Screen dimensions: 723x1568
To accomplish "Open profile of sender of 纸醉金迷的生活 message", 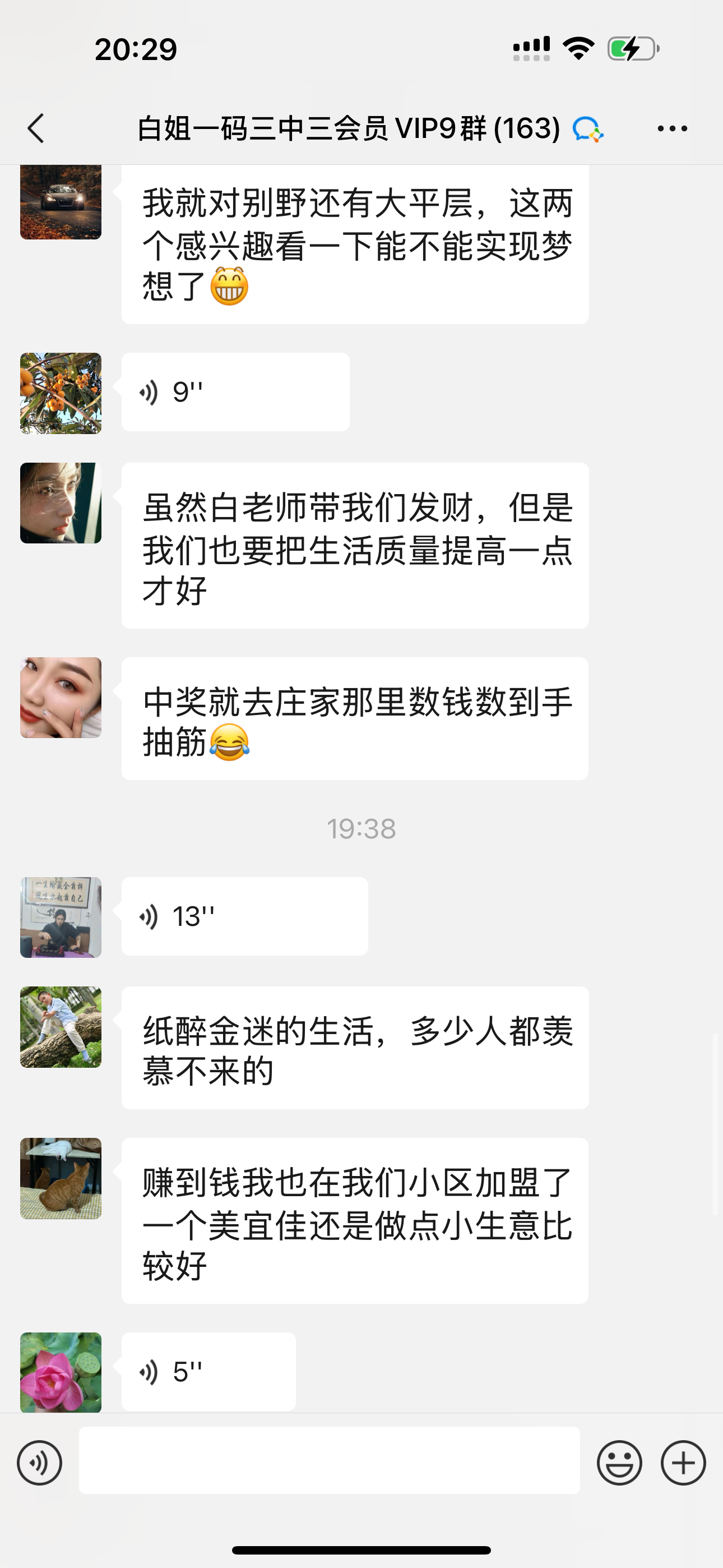I will pos(61,1027).
